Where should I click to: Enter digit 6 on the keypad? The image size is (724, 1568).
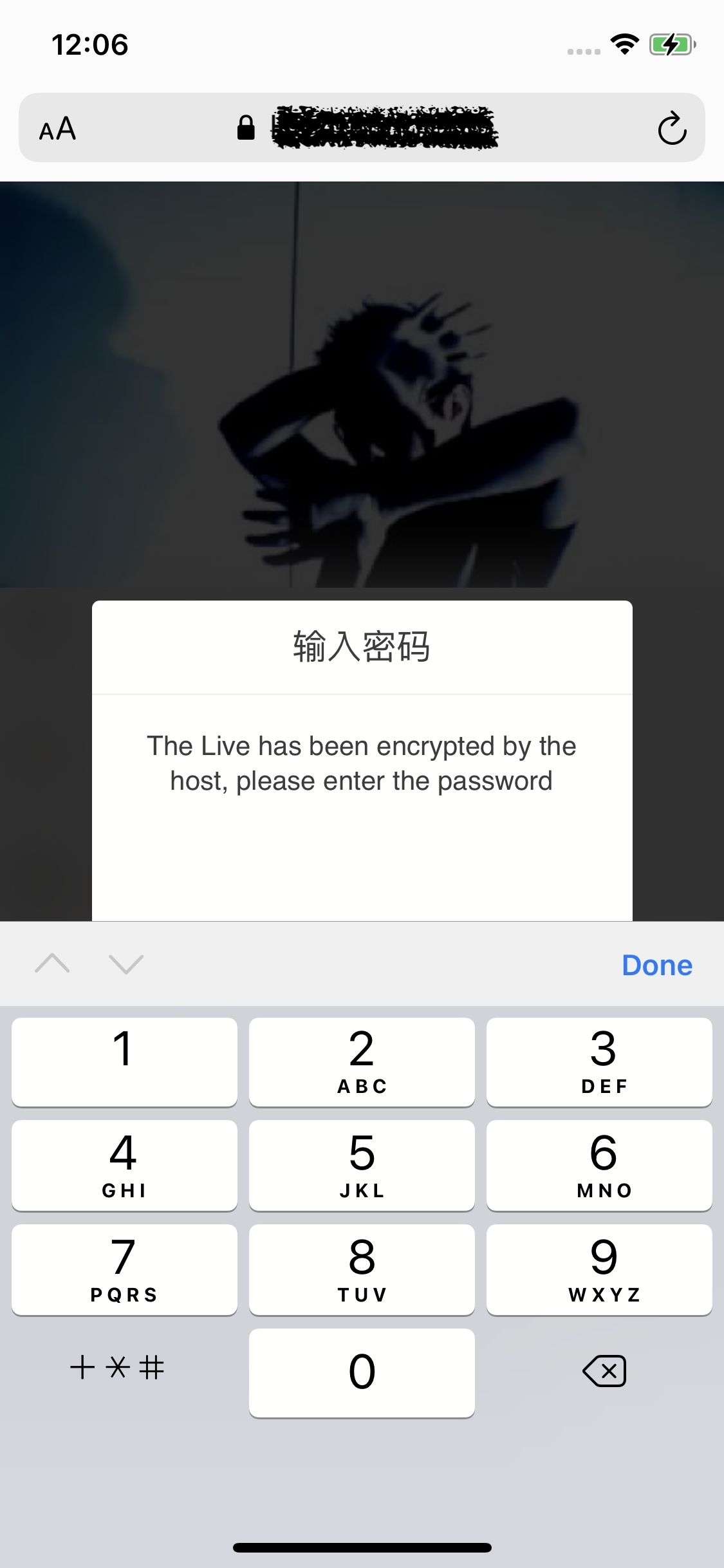[599, 1165]
